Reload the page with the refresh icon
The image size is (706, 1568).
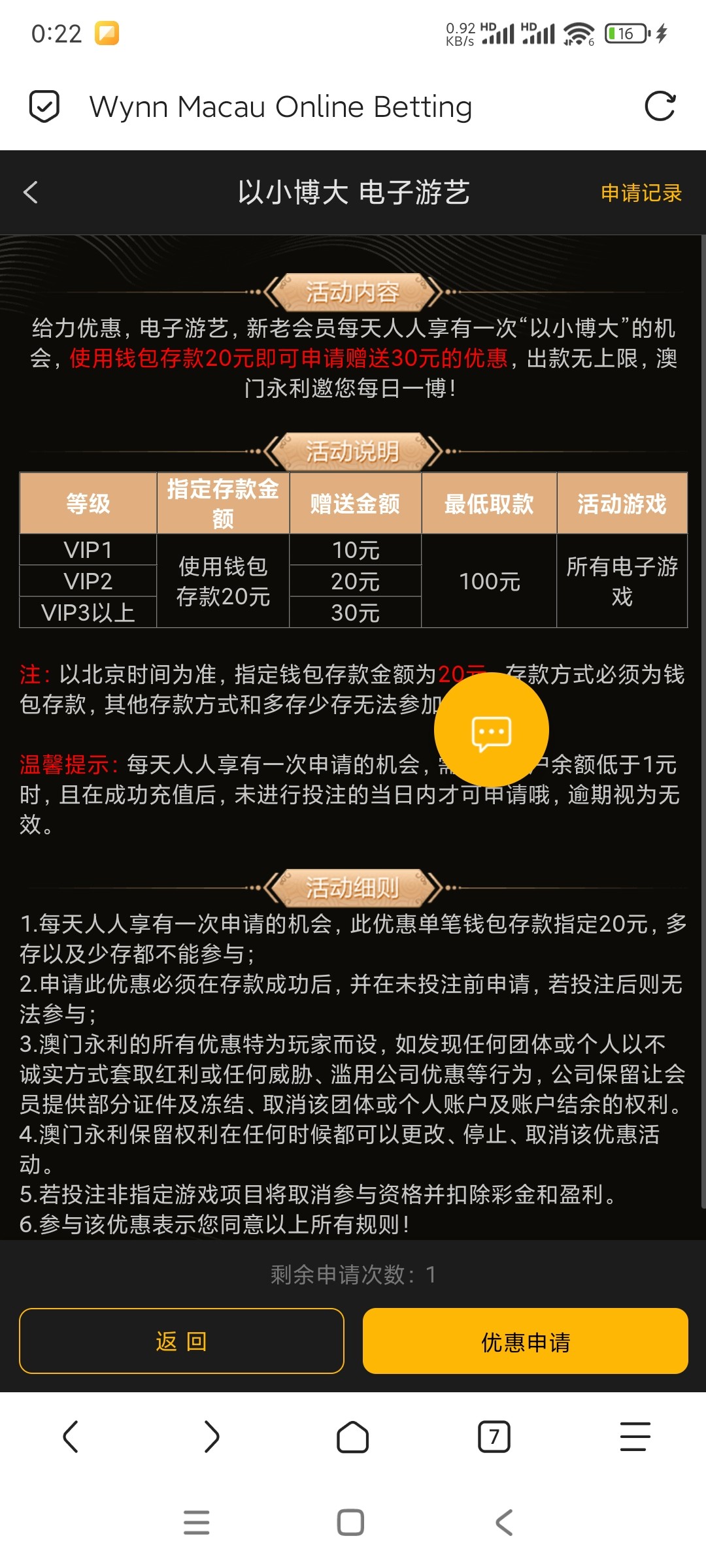pos(660,106)
